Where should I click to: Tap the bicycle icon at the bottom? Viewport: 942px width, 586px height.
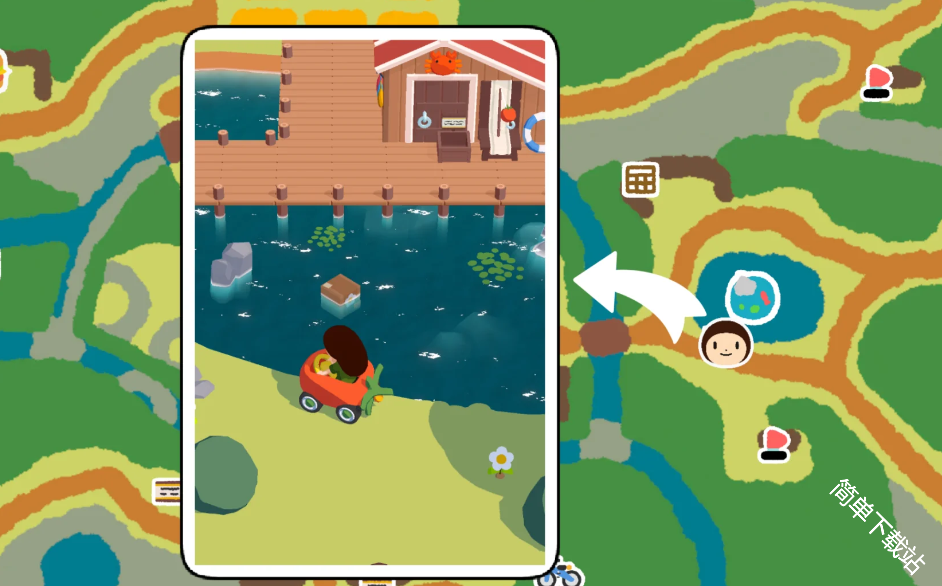[561, 574]
